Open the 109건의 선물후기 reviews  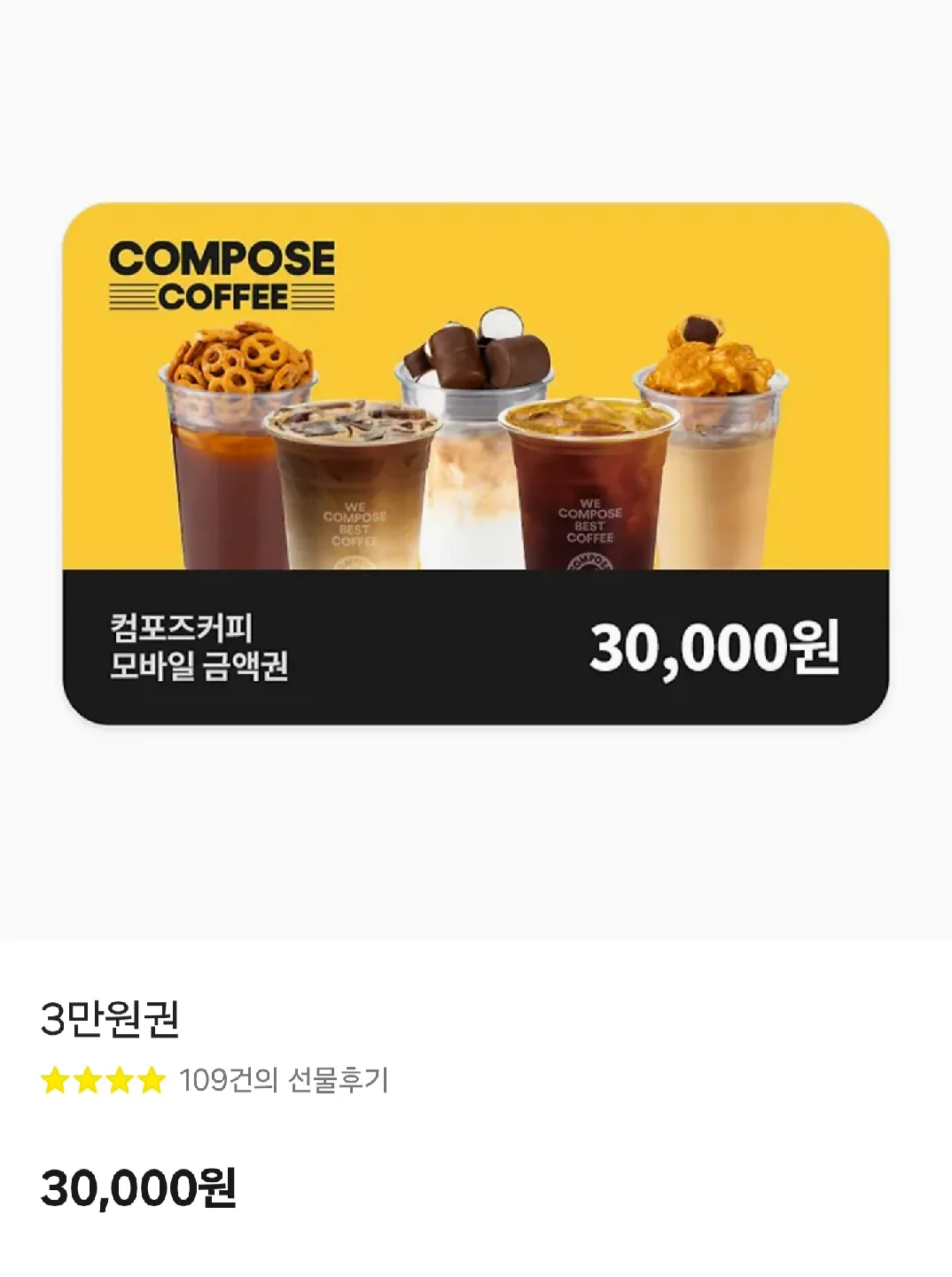pos(284,1080)
